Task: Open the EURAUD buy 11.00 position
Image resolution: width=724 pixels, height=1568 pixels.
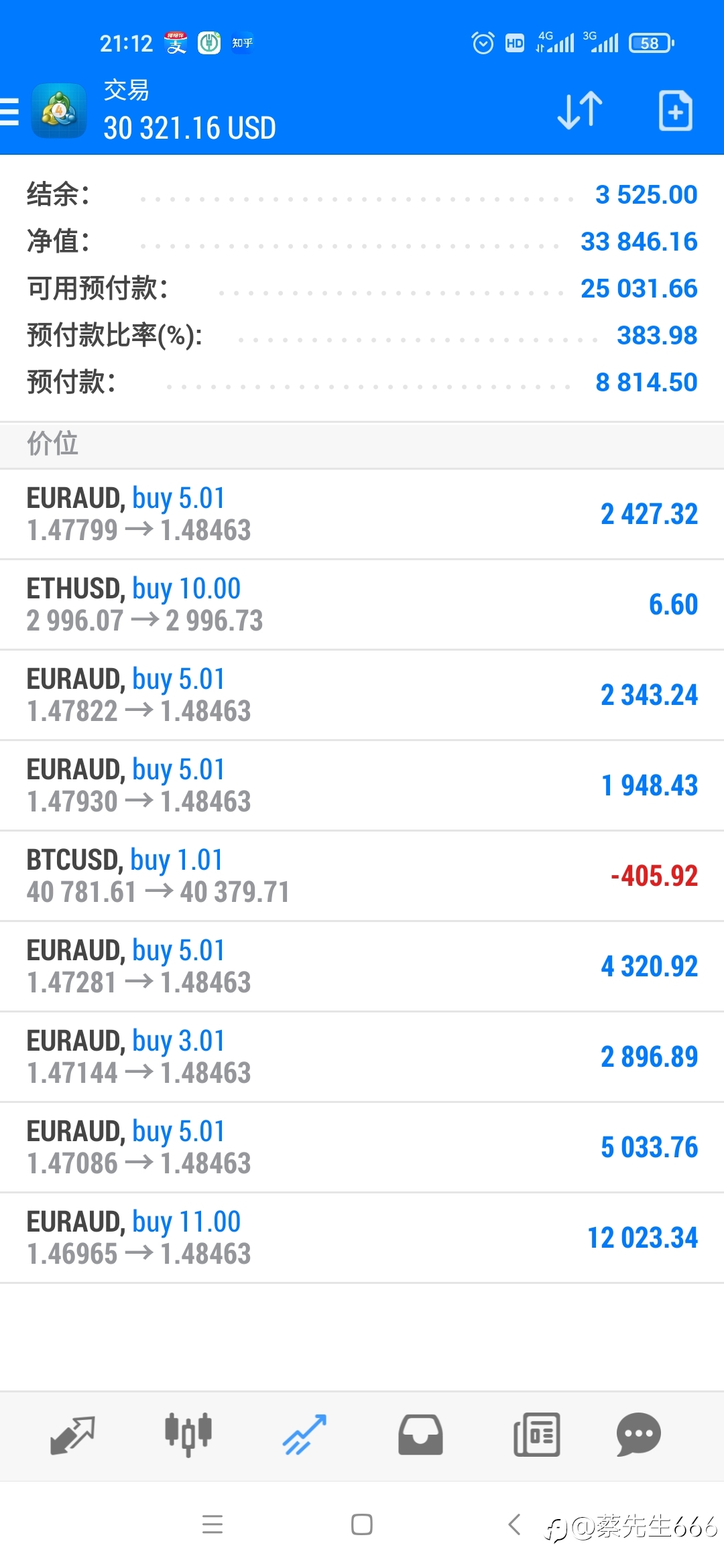Action: click(362, 1238)
